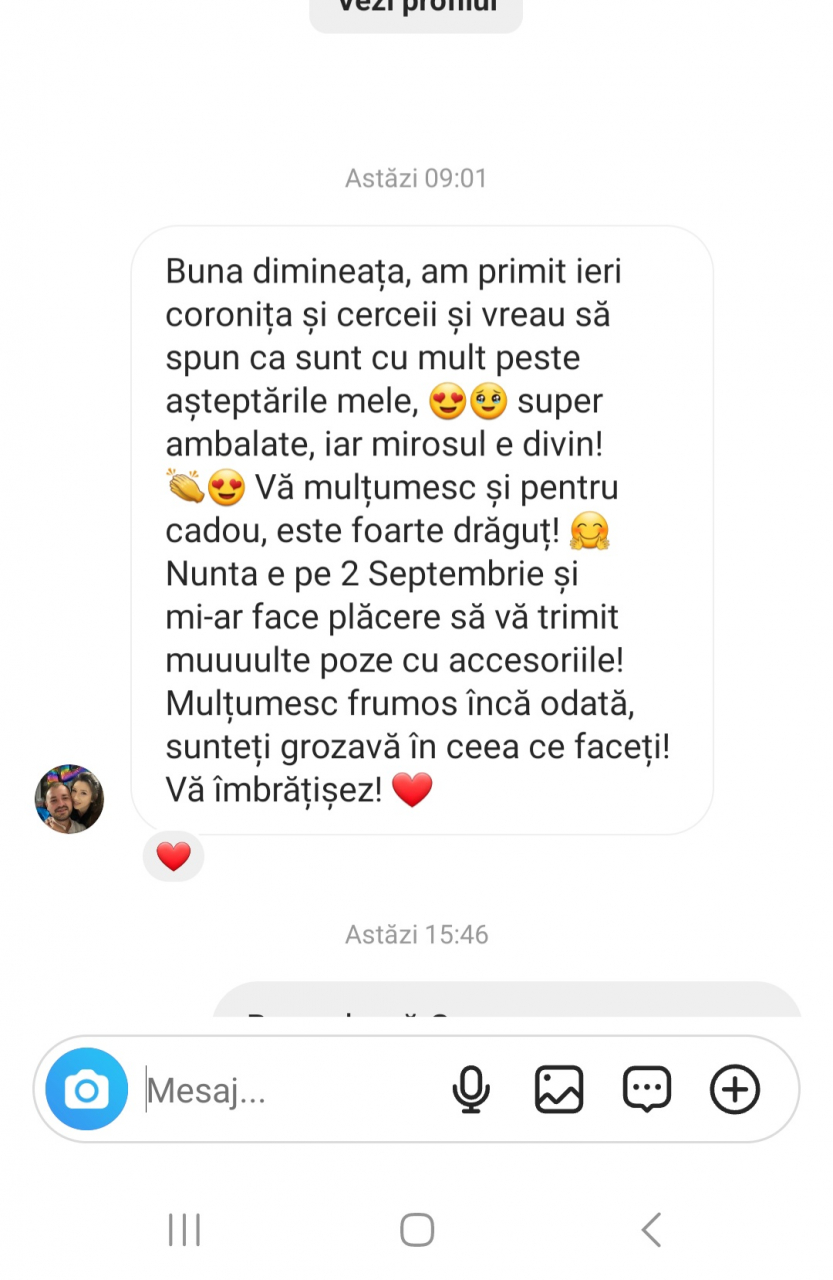The image size is (833, 1280).
Task: Open the quick replies bubble icon
Action: [x=647, y=1089]
